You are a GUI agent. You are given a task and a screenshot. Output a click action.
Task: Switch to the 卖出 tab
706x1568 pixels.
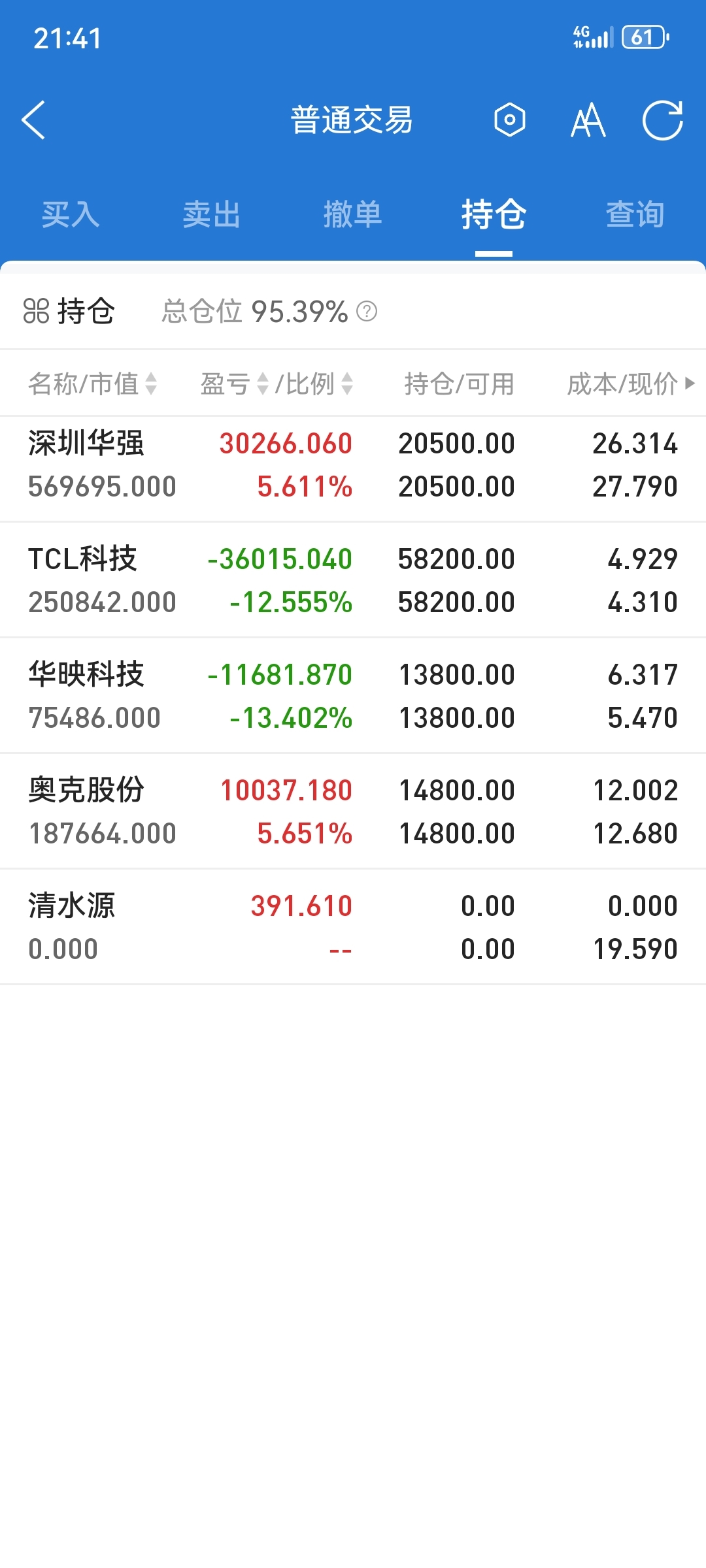pos(212,214)
